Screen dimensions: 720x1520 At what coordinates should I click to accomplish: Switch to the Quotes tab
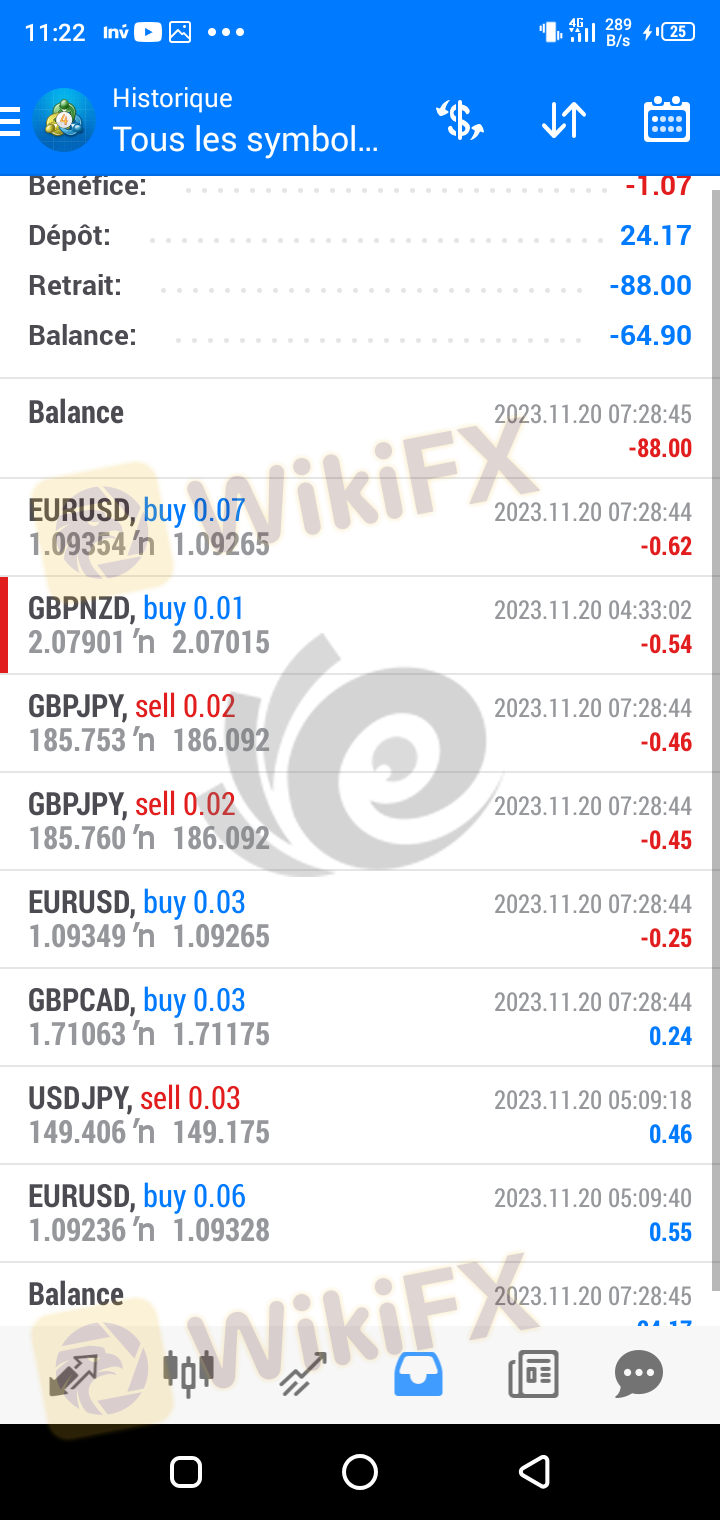coord(74,1375)
